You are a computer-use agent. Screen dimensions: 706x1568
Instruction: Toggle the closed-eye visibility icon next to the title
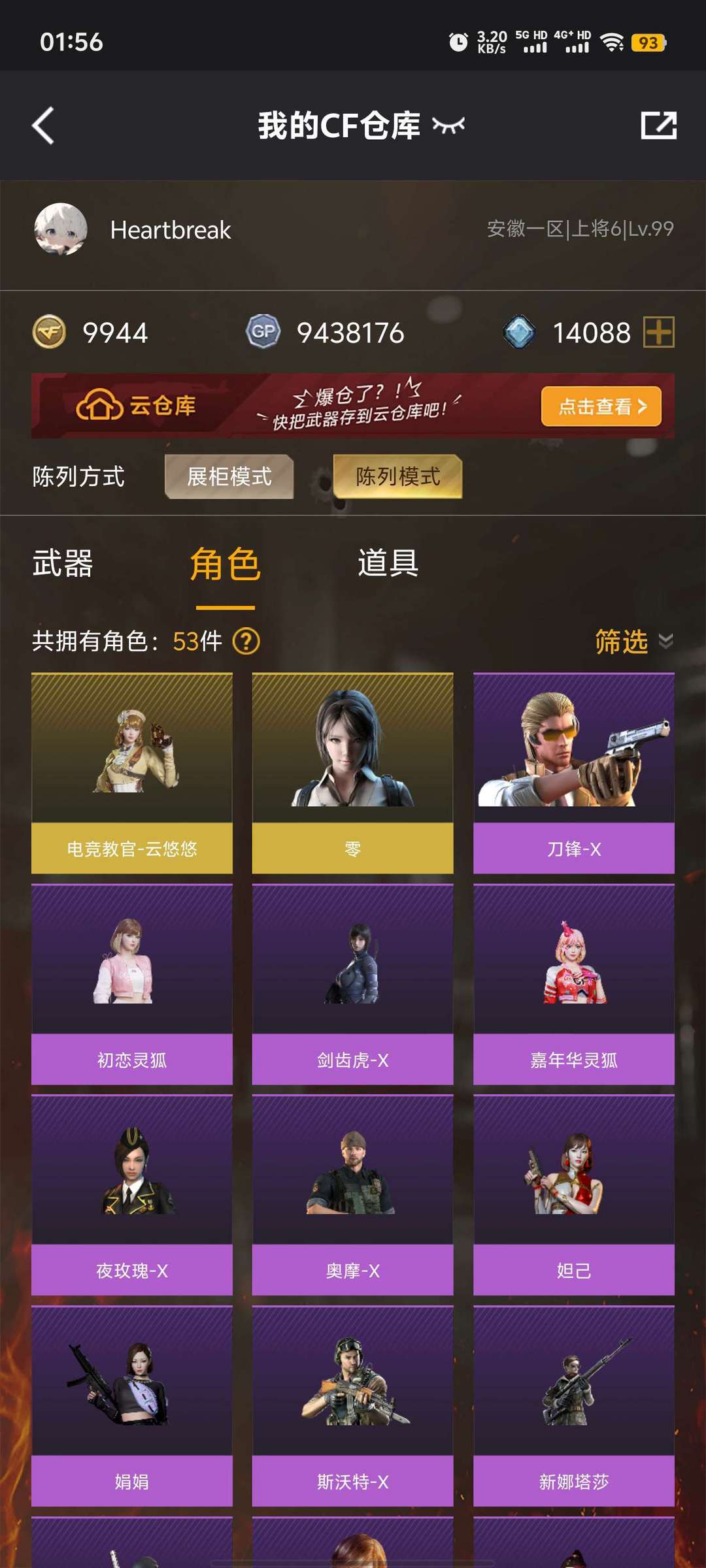pos(448,125)
